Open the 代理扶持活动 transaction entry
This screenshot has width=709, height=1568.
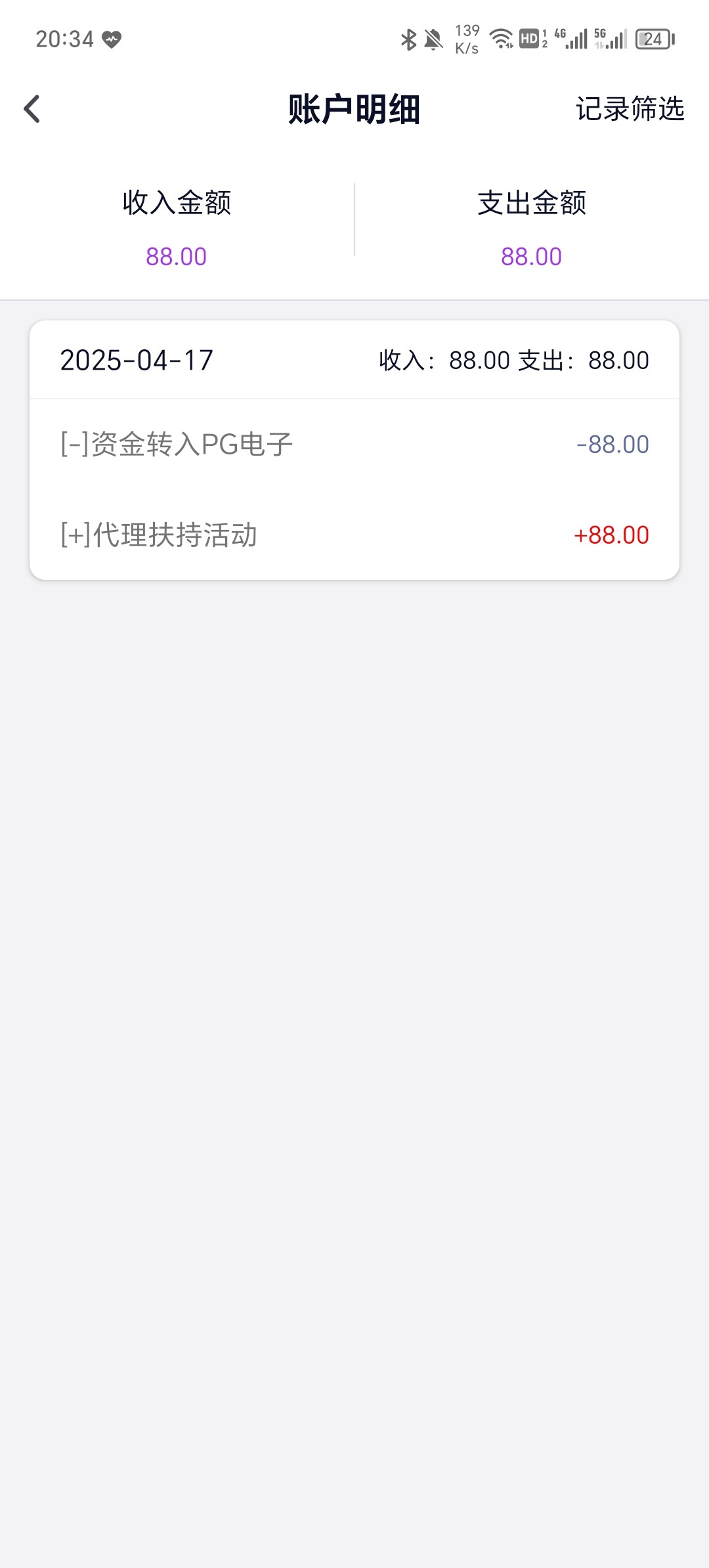(x=354, y=535)
